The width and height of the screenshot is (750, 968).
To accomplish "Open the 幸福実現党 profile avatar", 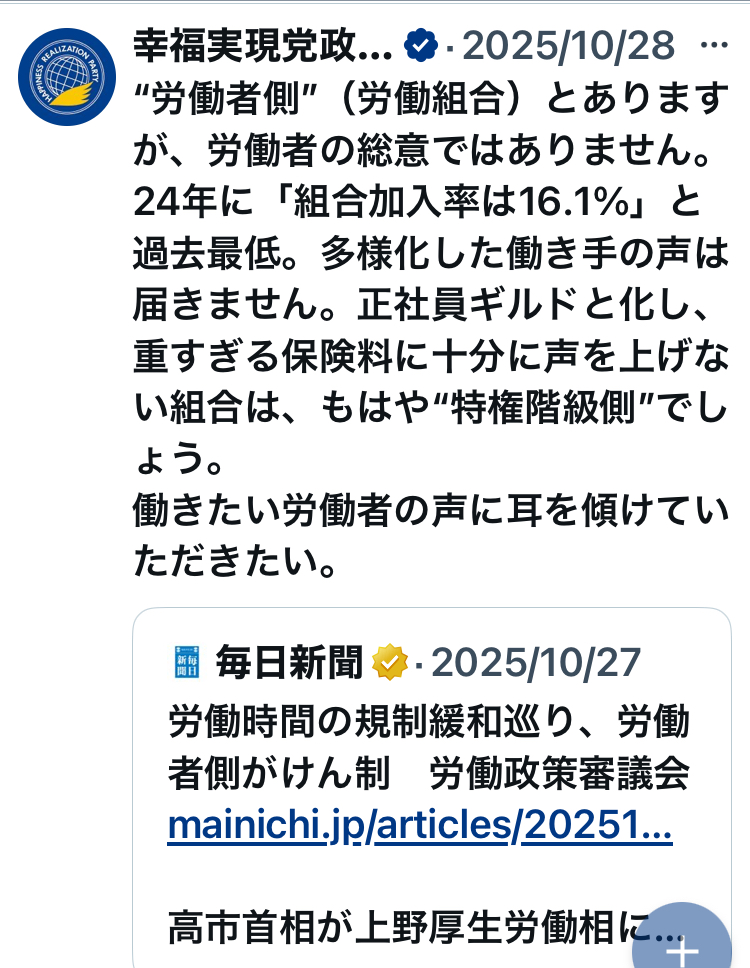I will click(67, 78).
